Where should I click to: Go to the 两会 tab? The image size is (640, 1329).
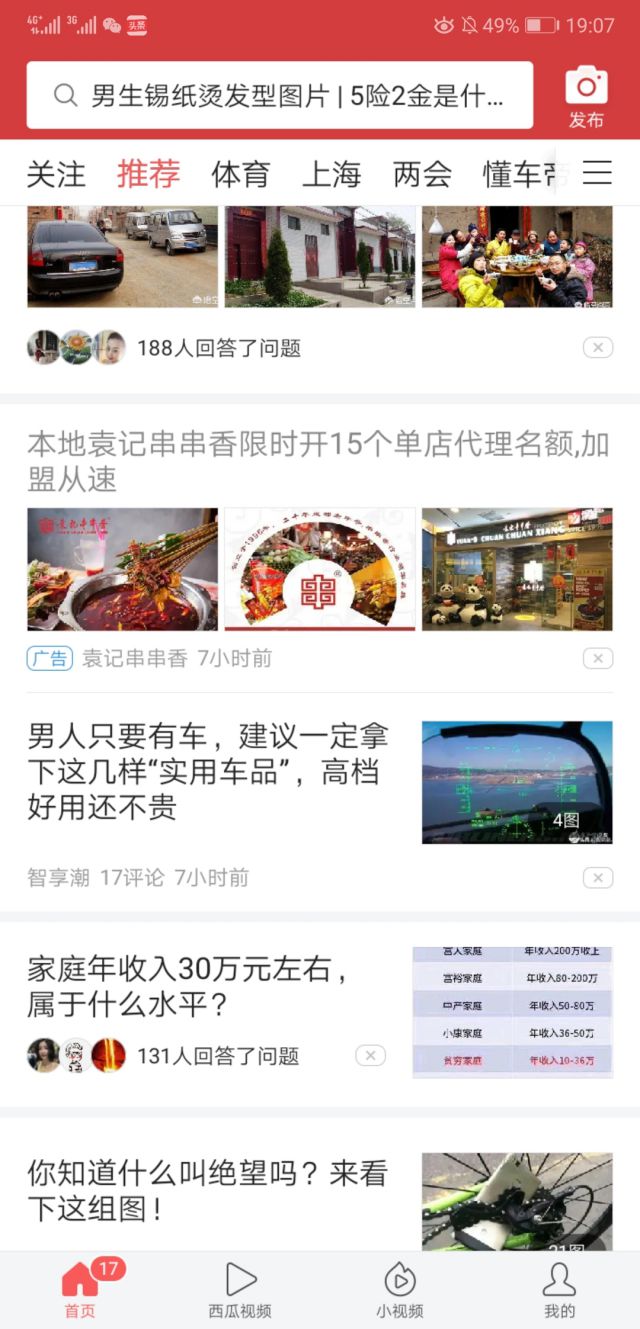click(422, 174)
